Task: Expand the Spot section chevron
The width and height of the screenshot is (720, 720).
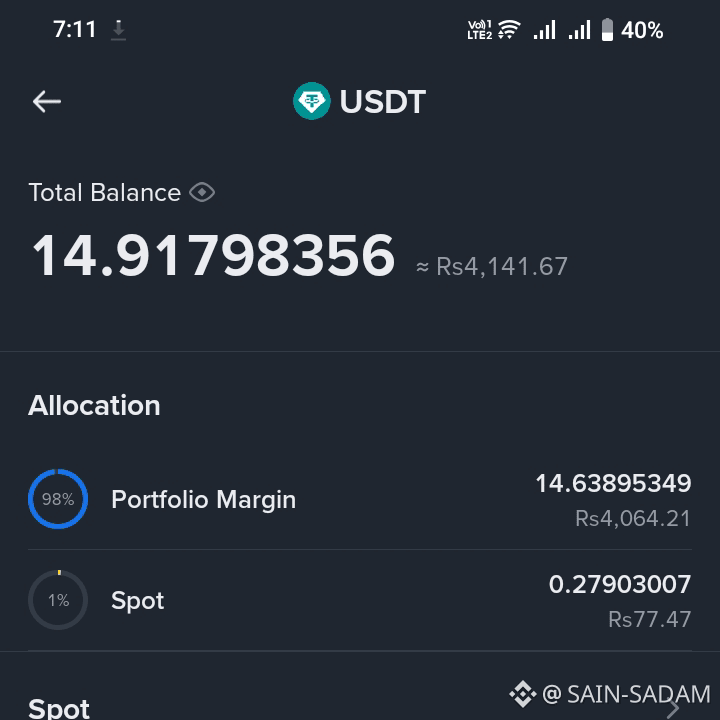Action: click(674, 709)
